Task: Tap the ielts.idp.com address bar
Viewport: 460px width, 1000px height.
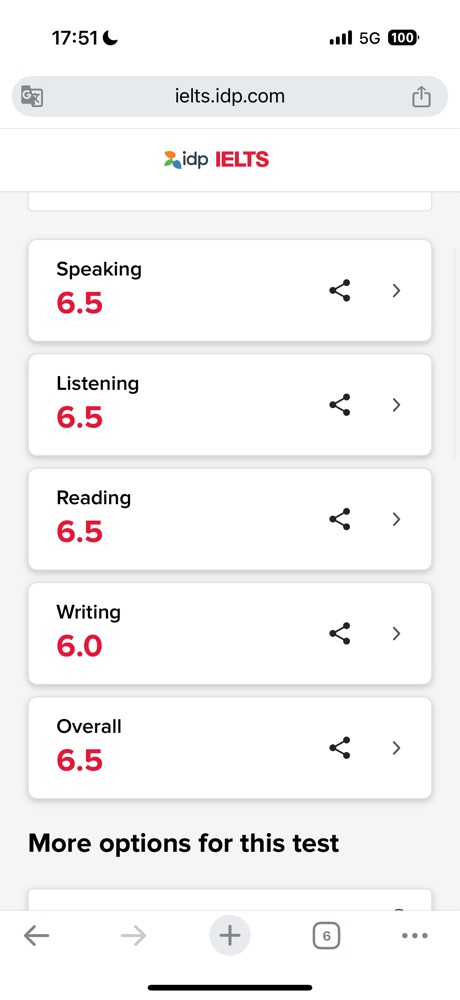Action: coord(230,96)
